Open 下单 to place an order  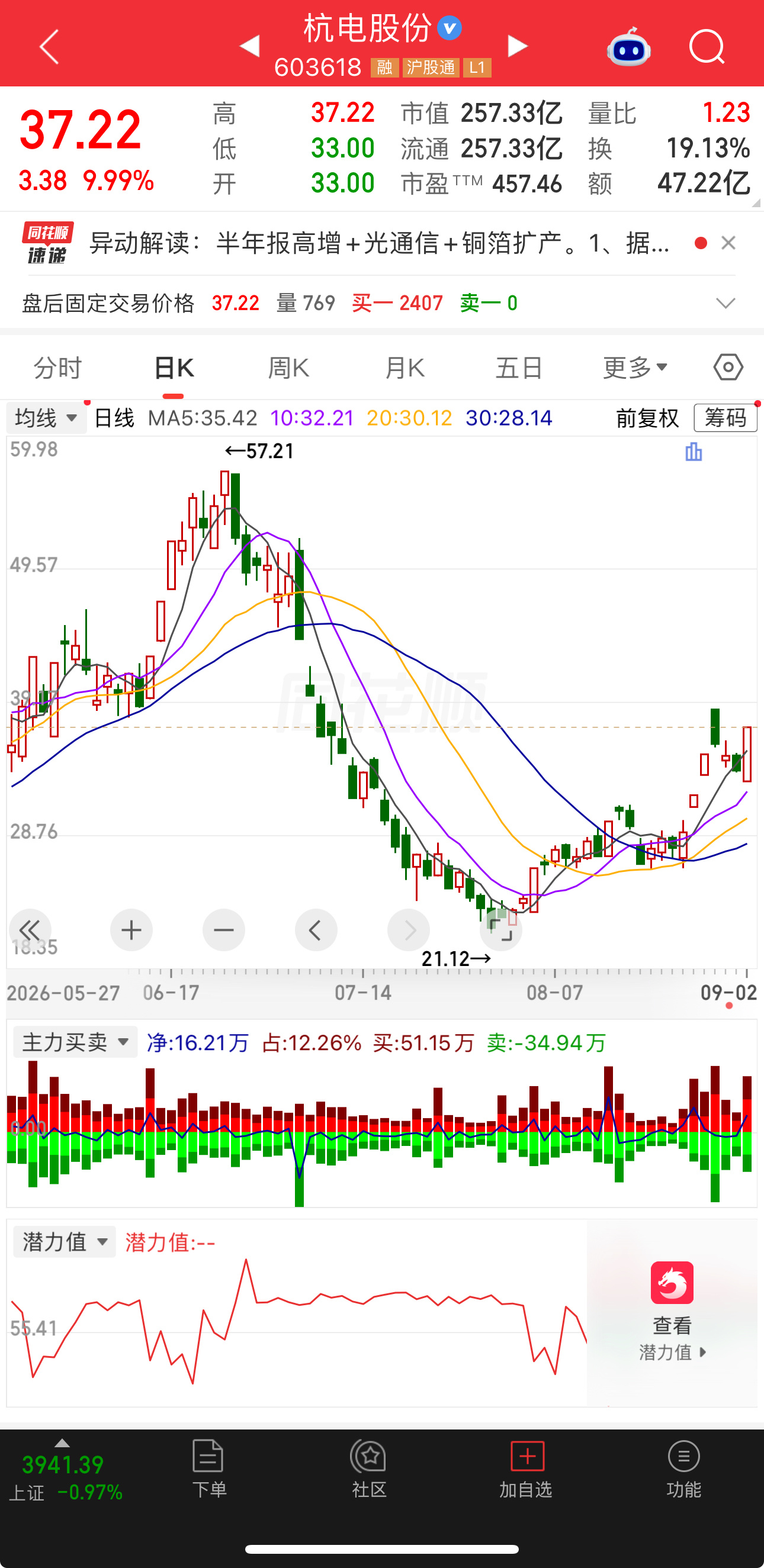[x=209, y=1468]
